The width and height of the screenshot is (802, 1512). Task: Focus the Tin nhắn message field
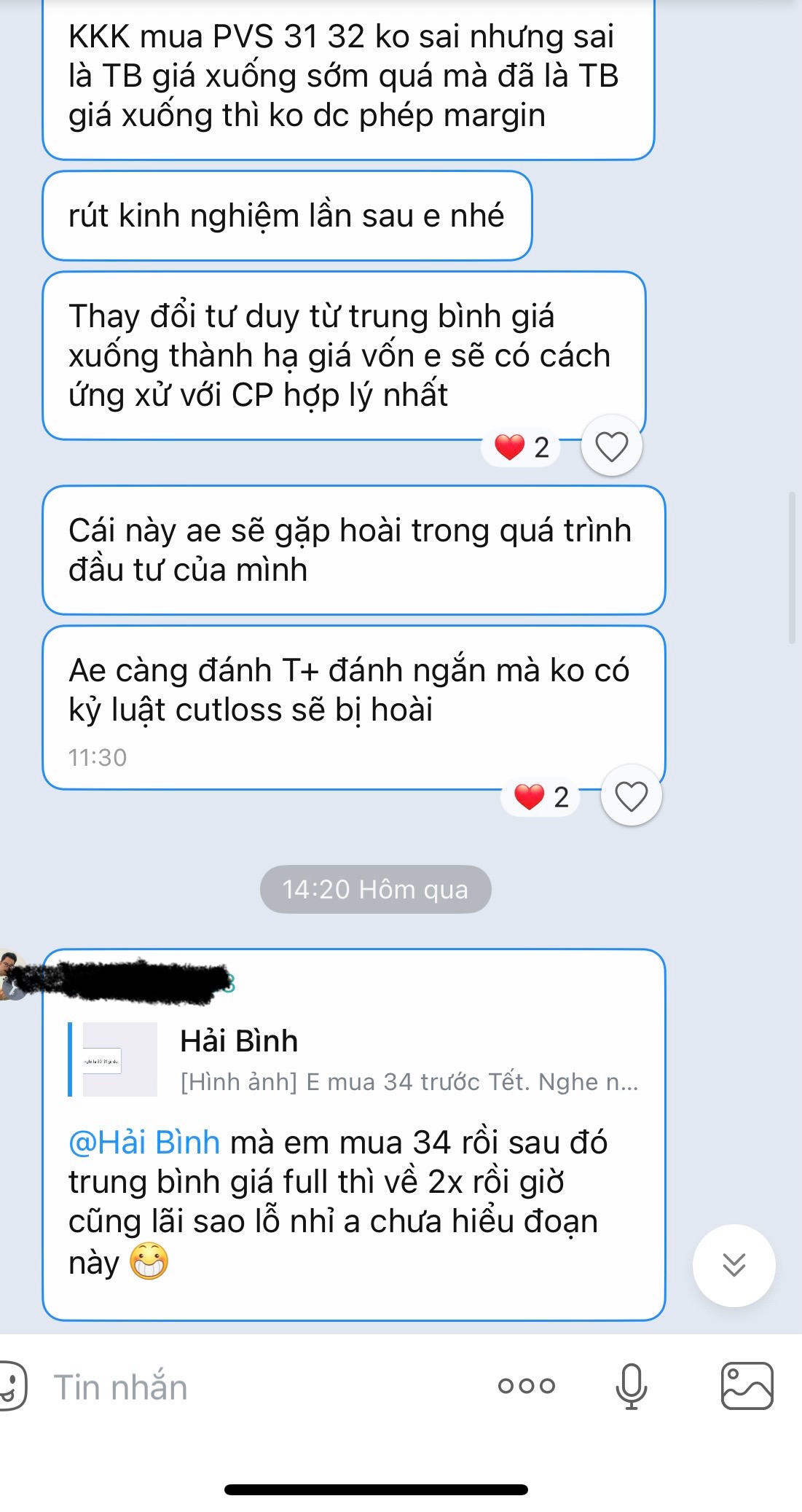click(x=255, y=1387)
